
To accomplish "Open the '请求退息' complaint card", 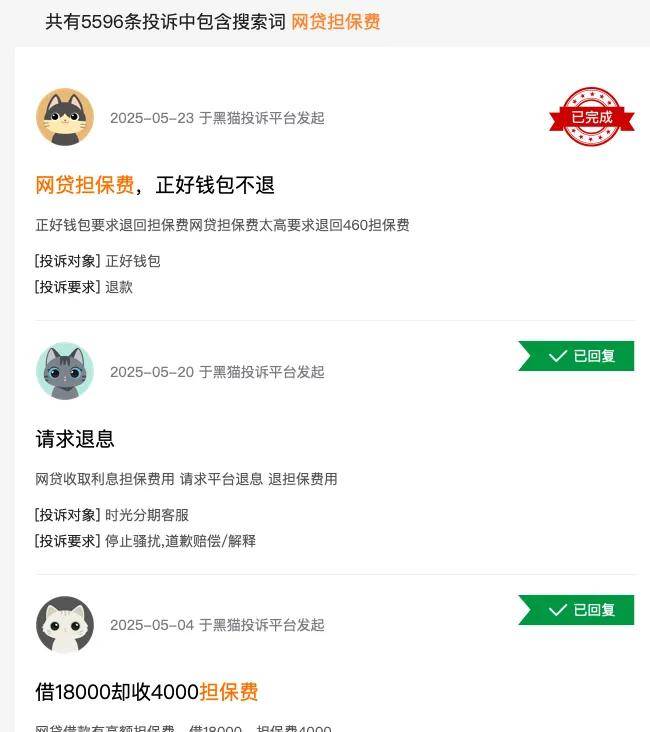I will point(75,439).
